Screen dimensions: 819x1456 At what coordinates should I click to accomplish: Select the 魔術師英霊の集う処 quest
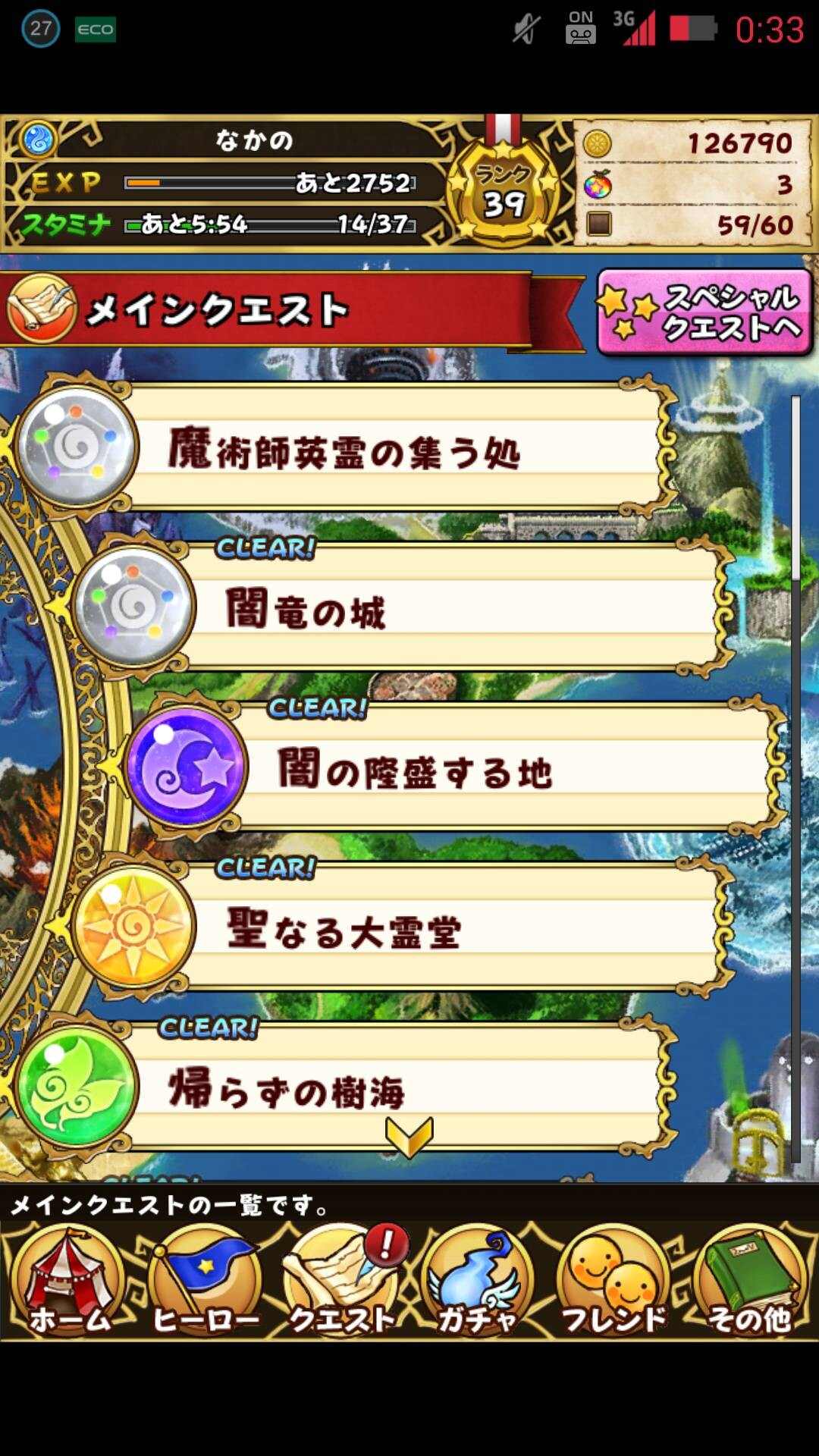pyautogui.click(x=345, y=446)
